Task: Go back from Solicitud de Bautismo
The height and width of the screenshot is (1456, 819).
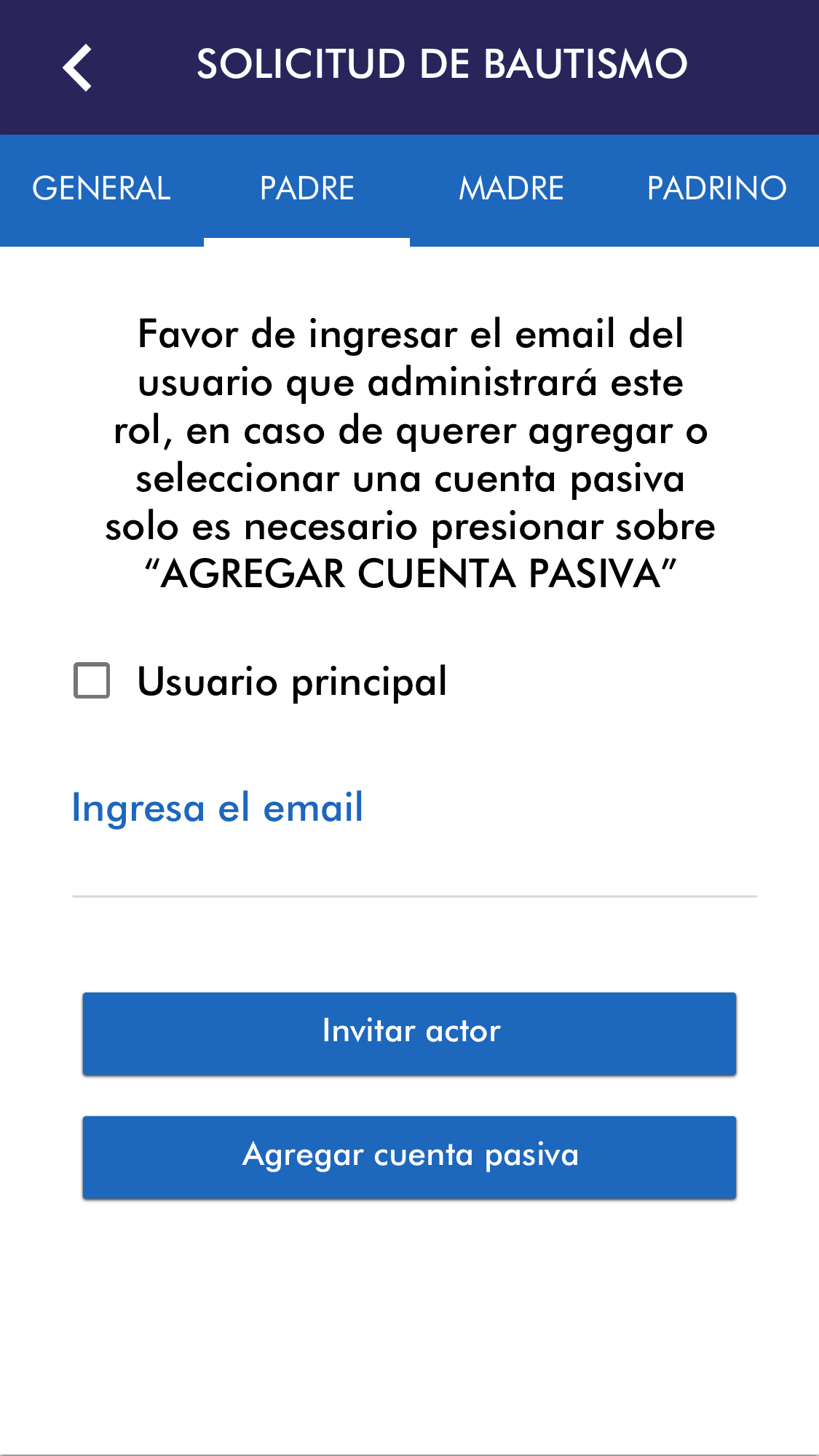Action: click(x=77, y=67)
